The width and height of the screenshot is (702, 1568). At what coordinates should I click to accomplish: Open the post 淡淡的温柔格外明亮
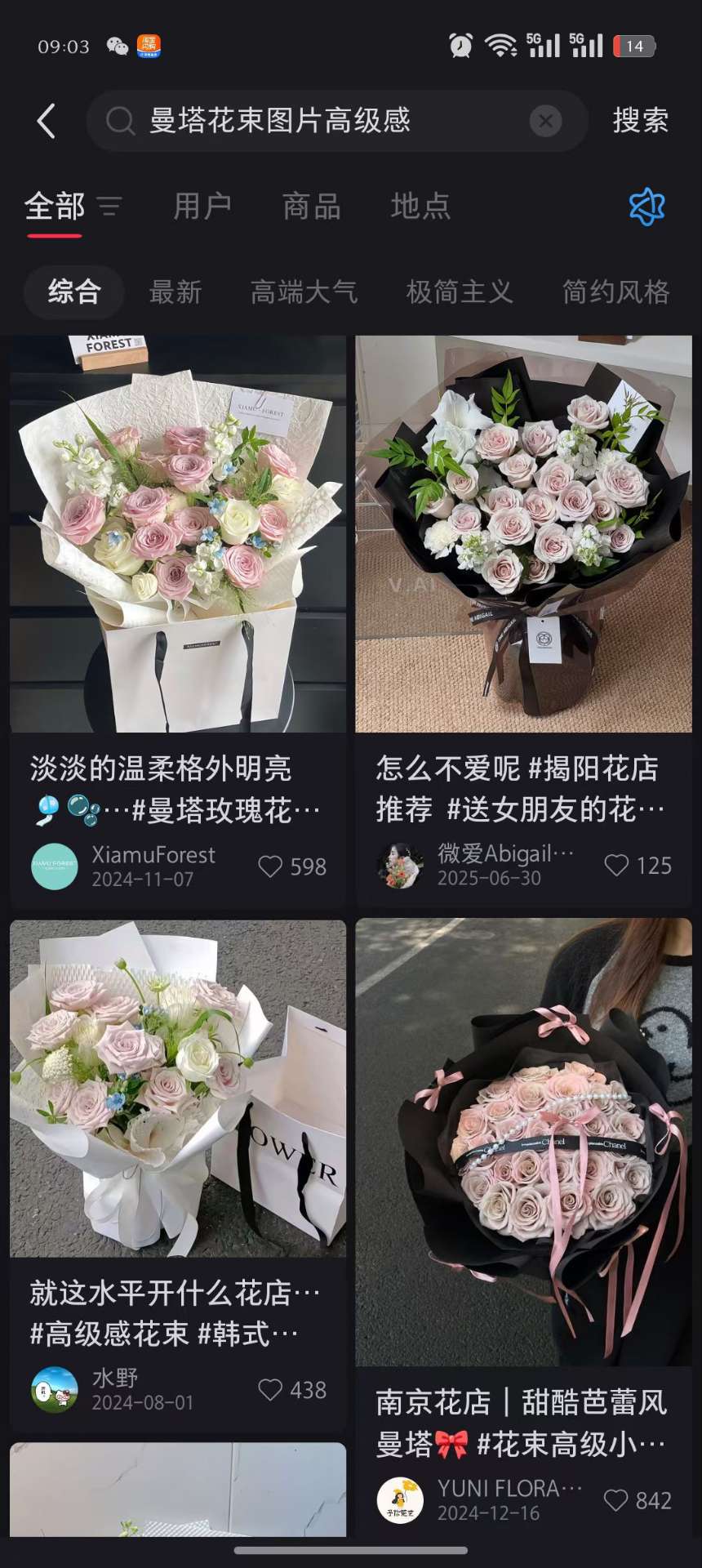click(178, 534)
